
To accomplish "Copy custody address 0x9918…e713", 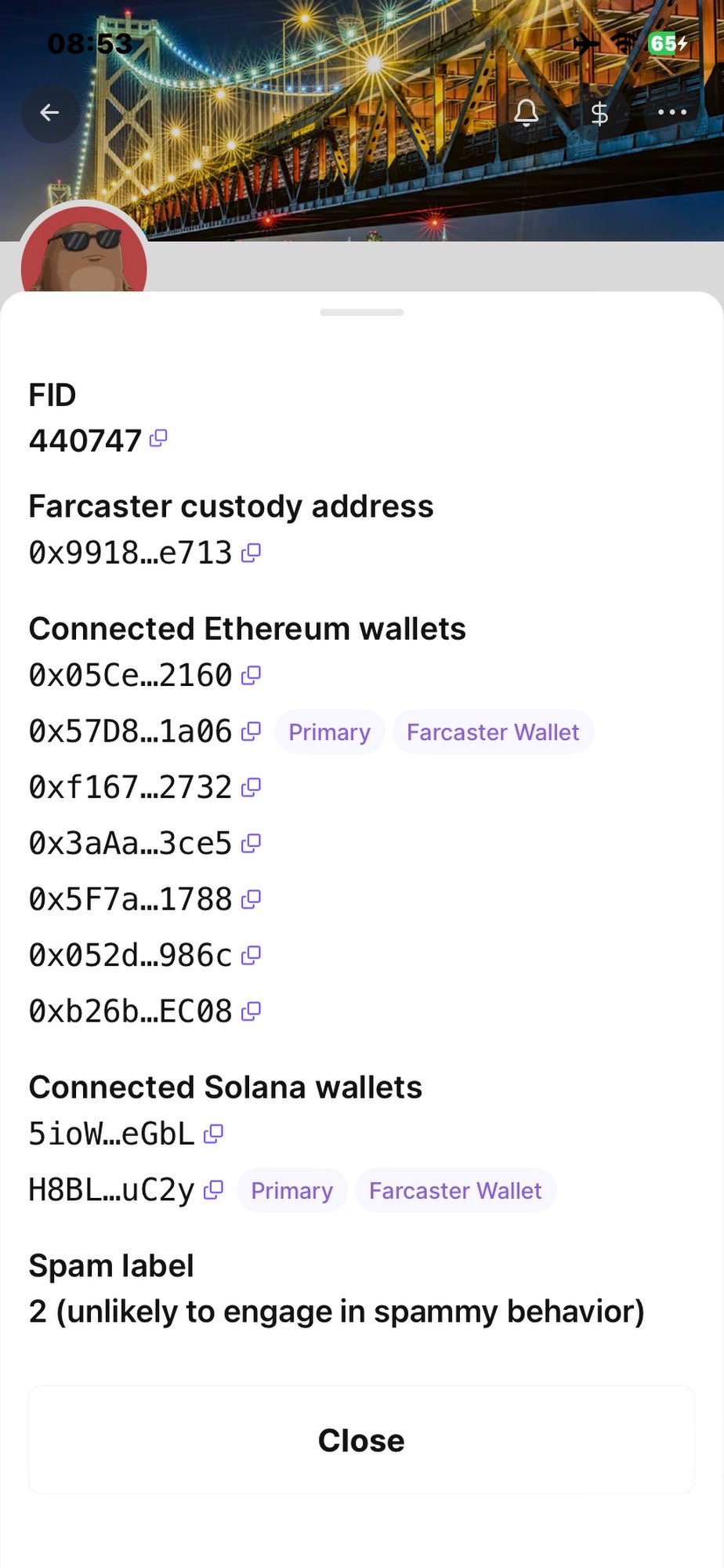I will pyautogui.click(x=251, y=553).
